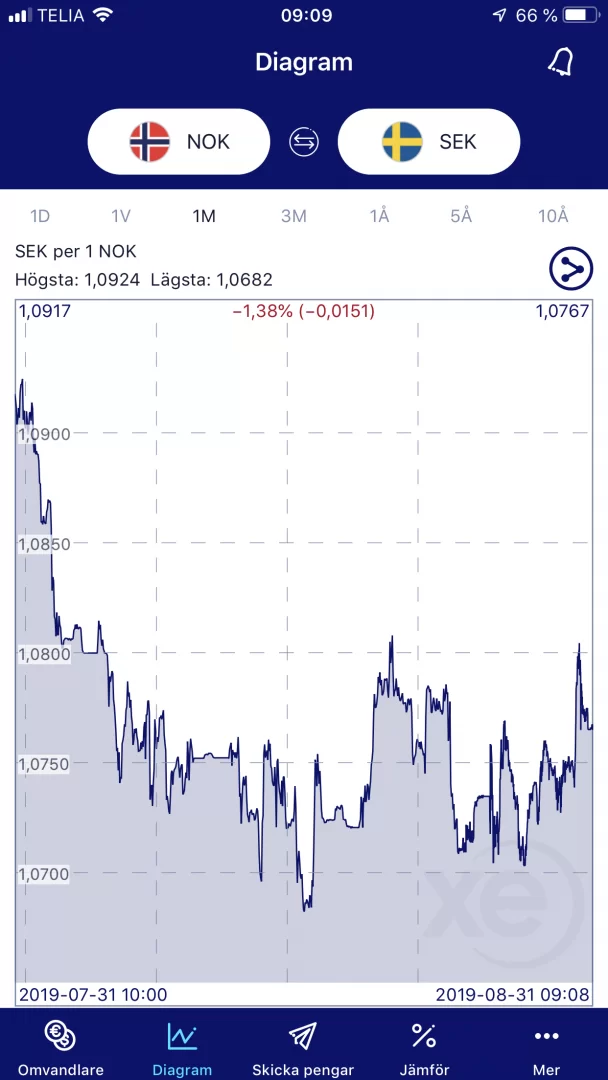Switch to the Jämför tab
Viewport: 608px width, 1080px height.
[424, 1047]
